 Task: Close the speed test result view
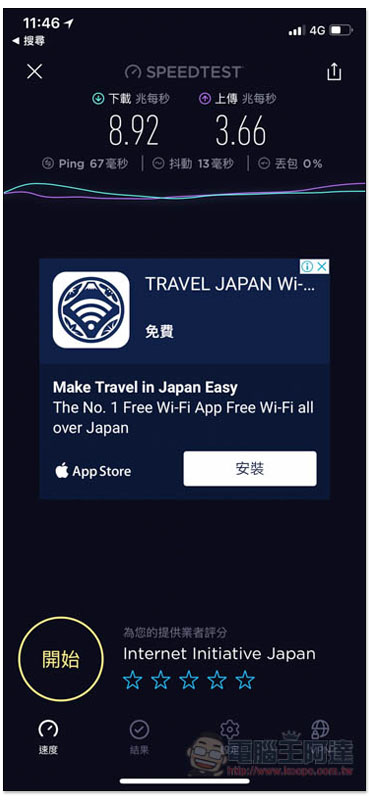click(34, 71)
